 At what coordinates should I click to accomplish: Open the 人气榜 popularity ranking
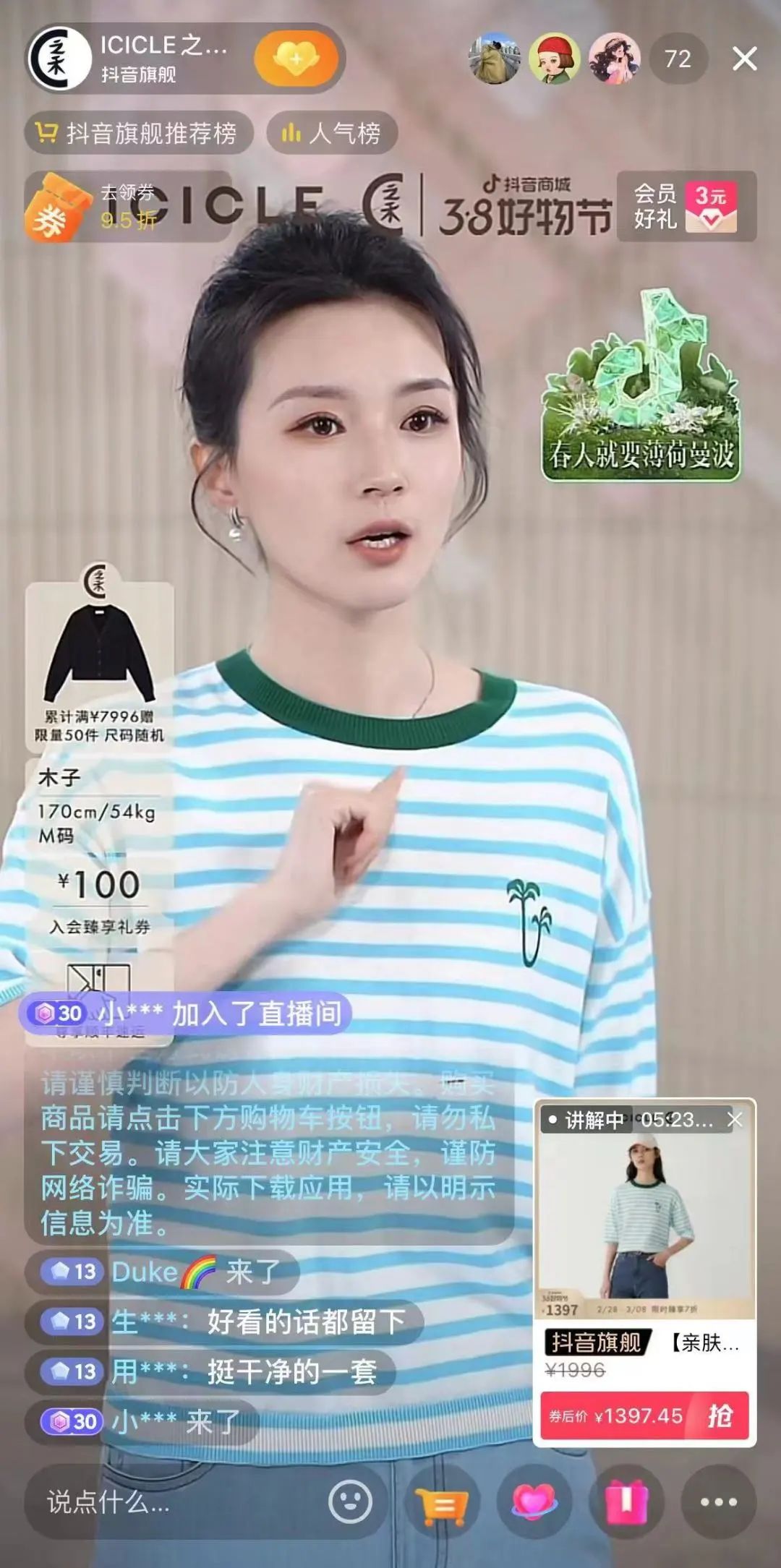point(332,133)
